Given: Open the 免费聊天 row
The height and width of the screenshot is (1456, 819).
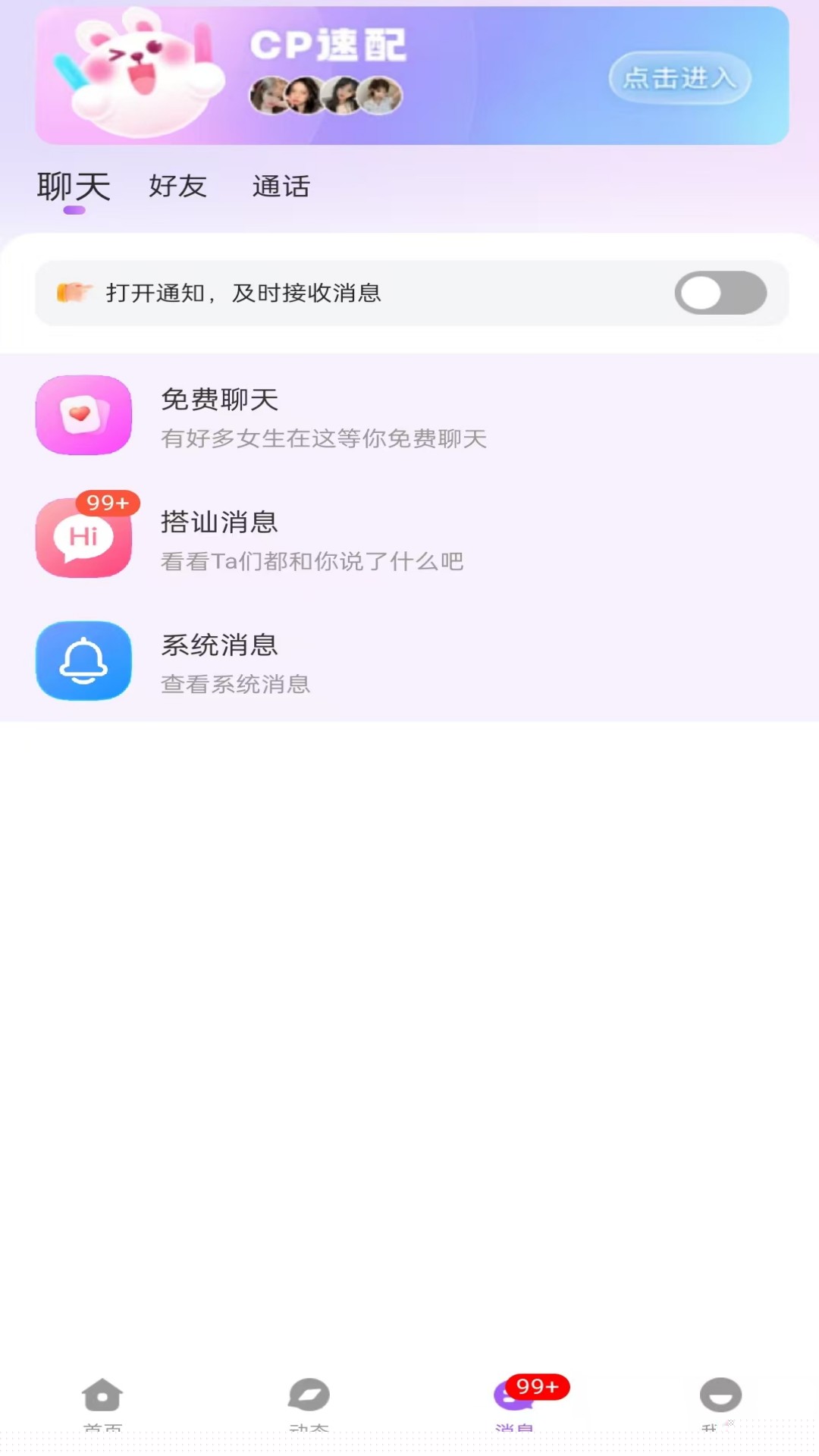Looking at the screenshot, I should pyautogui.click(x=409, y=416).
